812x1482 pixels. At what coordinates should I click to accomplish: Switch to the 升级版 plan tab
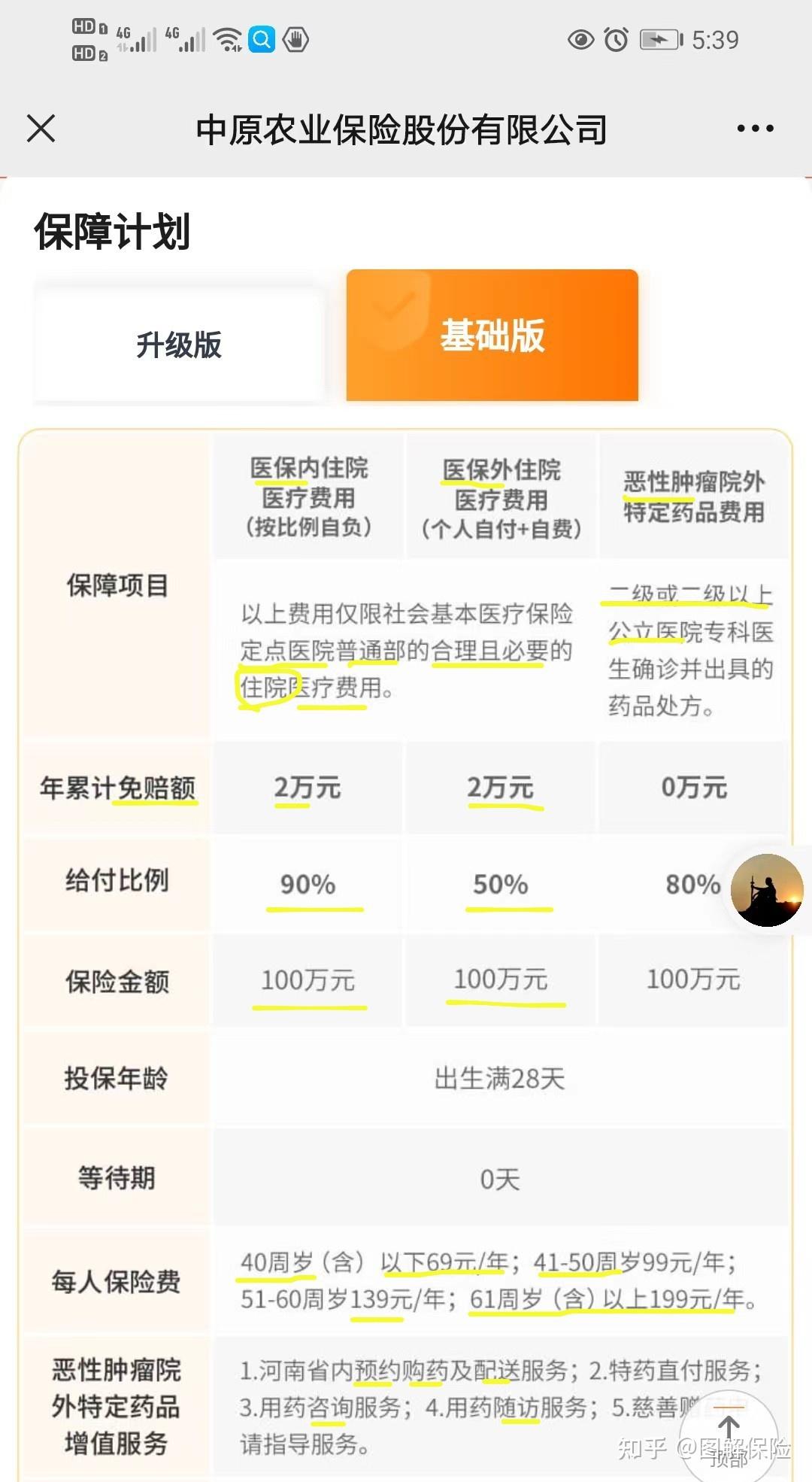[179, 345]
